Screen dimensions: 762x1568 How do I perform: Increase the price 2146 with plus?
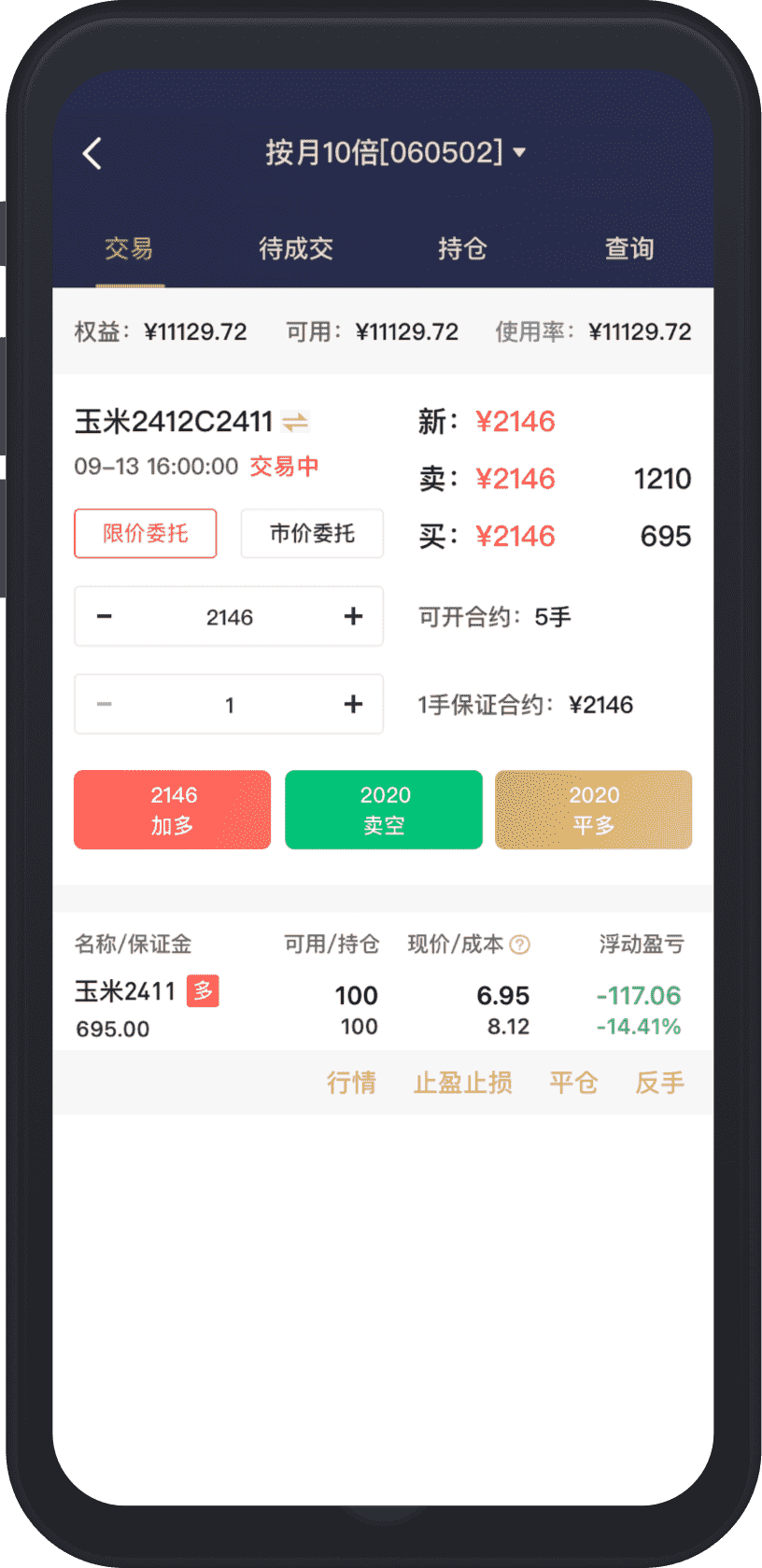click(x=353, y=616)
